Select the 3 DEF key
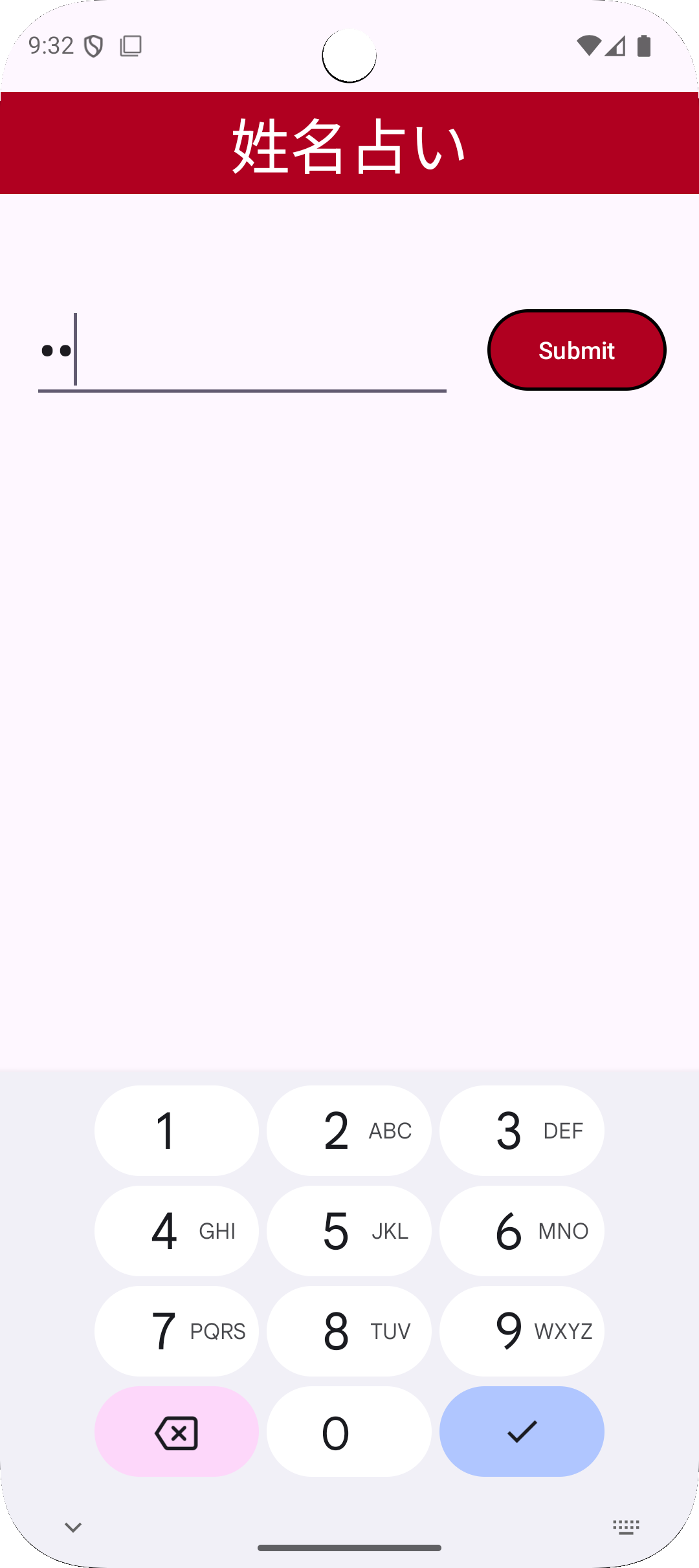699x1568 pixels. 522,1131
